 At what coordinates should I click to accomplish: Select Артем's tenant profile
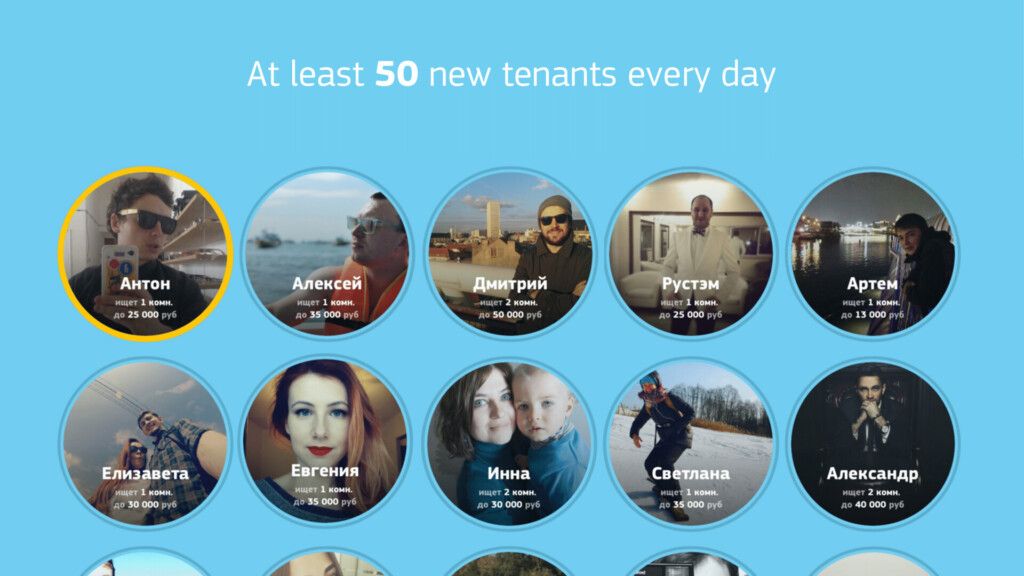[872, 254]
